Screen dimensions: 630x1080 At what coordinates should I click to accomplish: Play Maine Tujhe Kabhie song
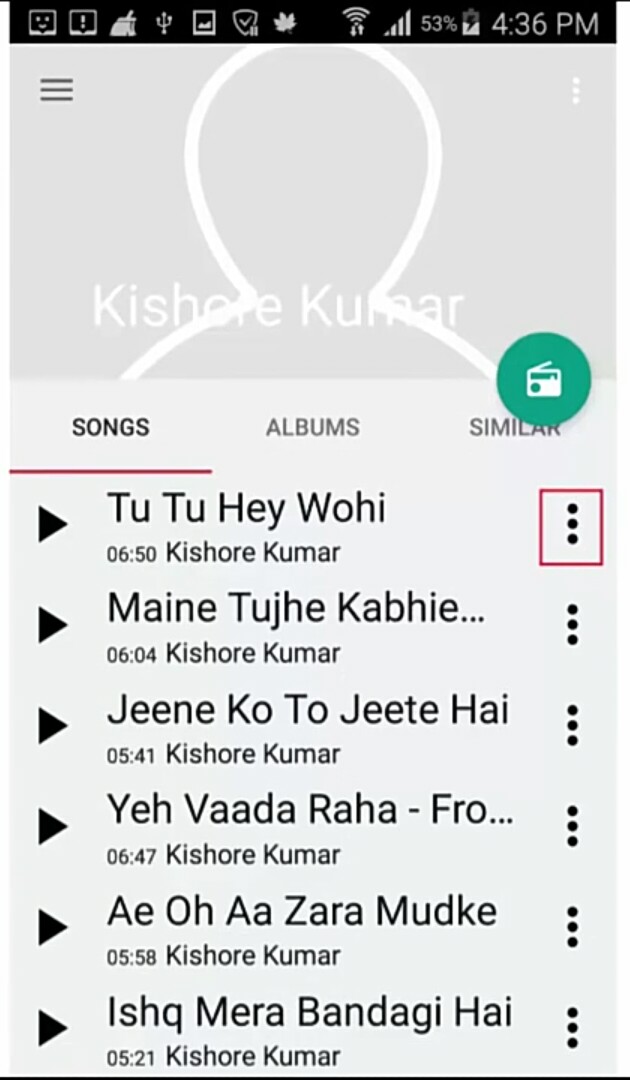coord(52,626)
